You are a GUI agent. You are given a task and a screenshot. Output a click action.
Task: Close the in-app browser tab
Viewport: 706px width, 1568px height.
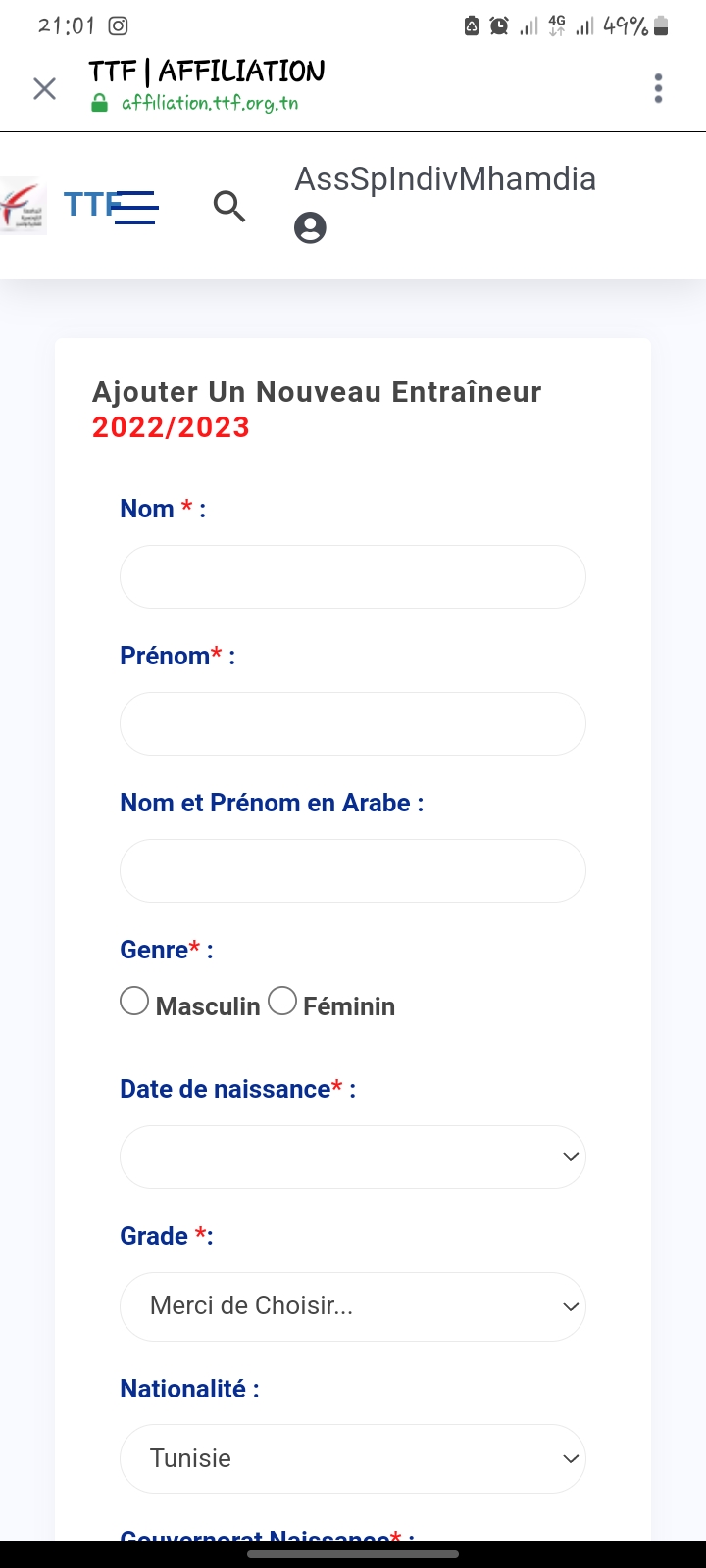44,89
